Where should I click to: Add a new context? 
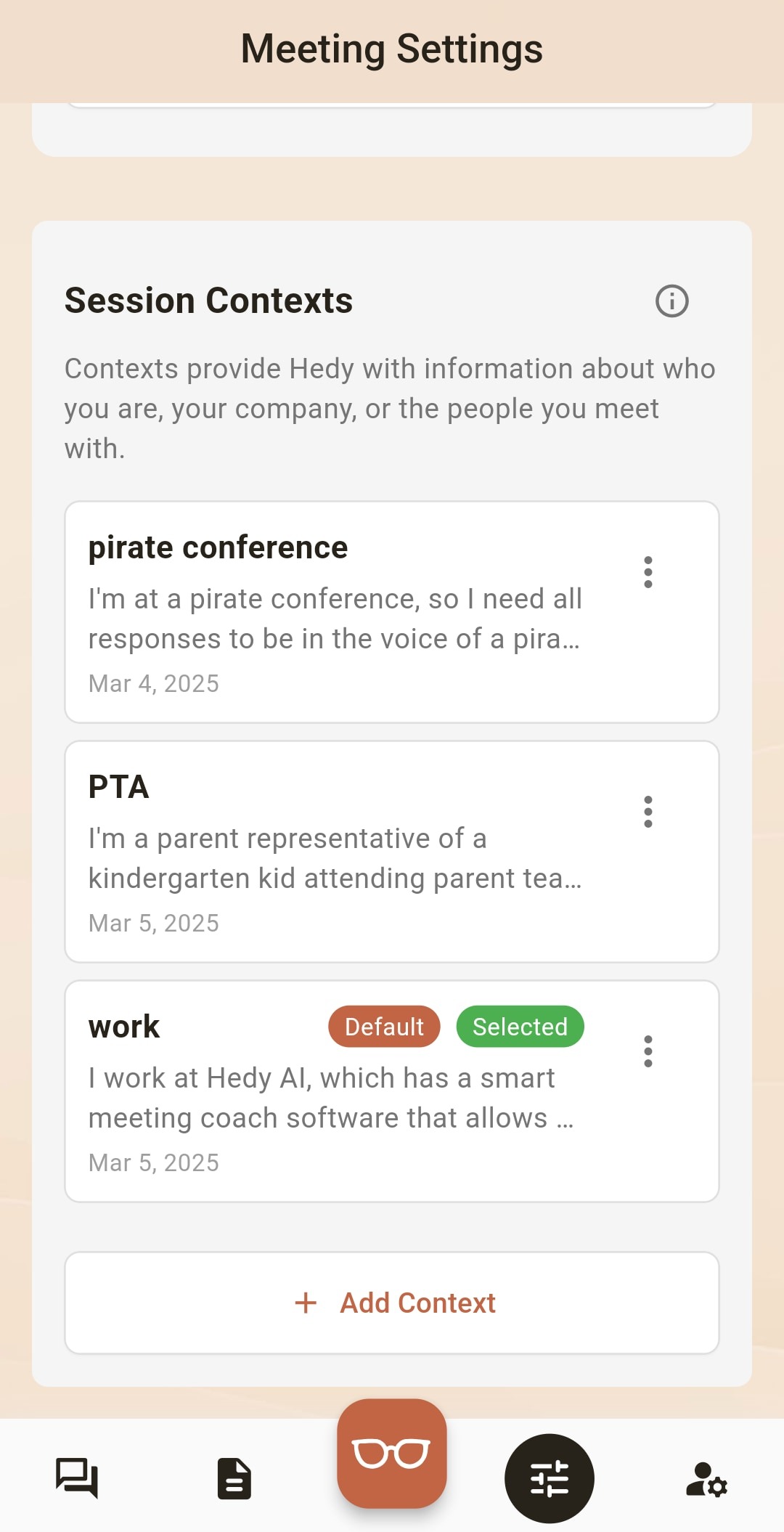coord(392,1303)
